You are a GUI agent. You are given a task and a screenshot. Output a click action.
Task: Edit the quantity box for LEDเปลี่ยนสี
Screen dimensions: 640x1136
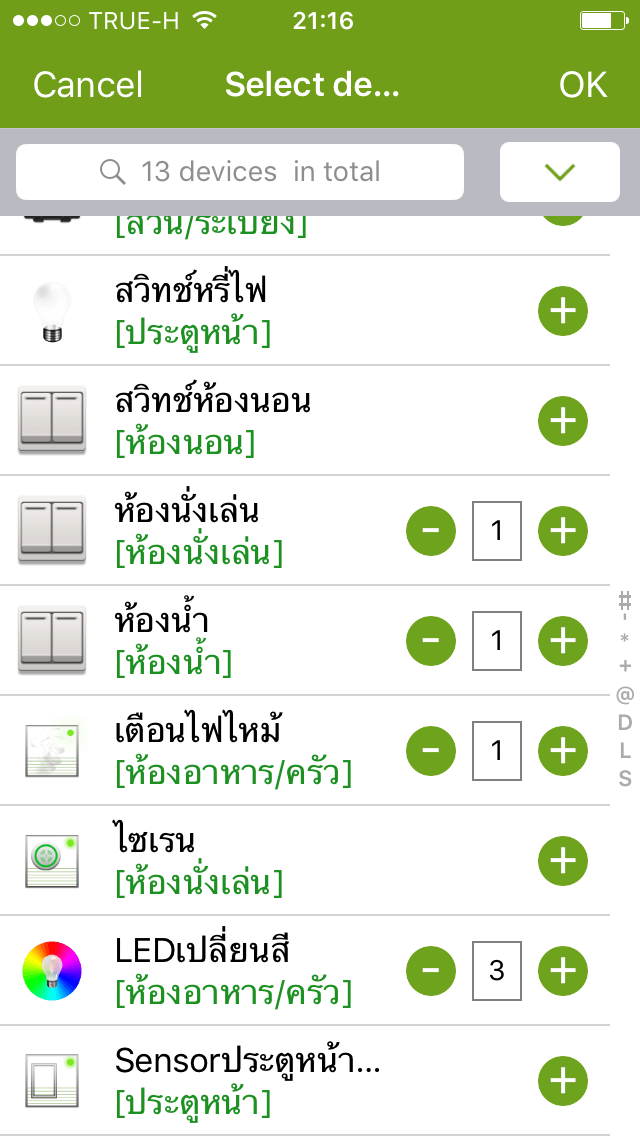coord(496,971)
